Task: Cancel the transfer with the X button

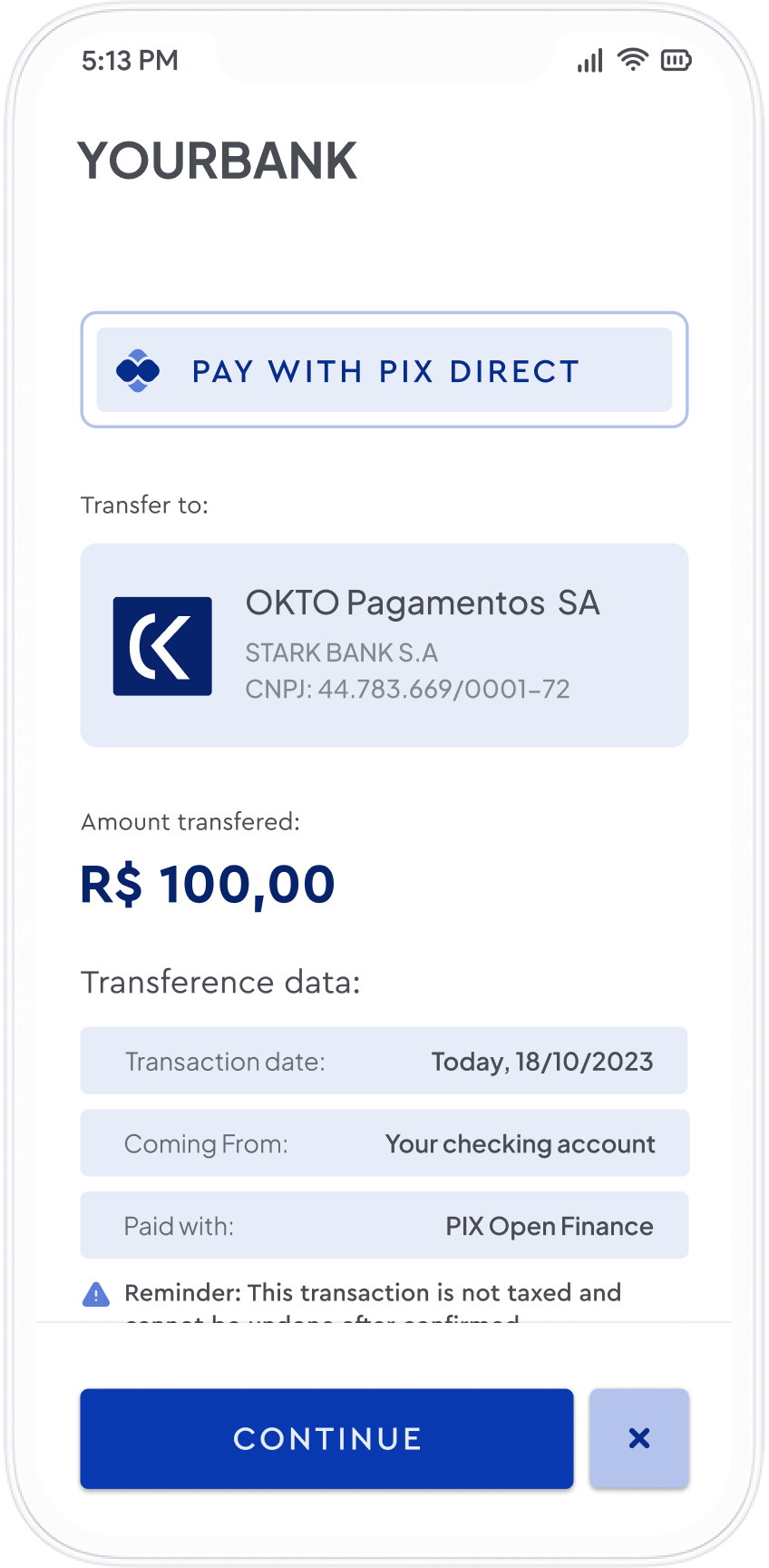Action: click(x=639, y=1438)
